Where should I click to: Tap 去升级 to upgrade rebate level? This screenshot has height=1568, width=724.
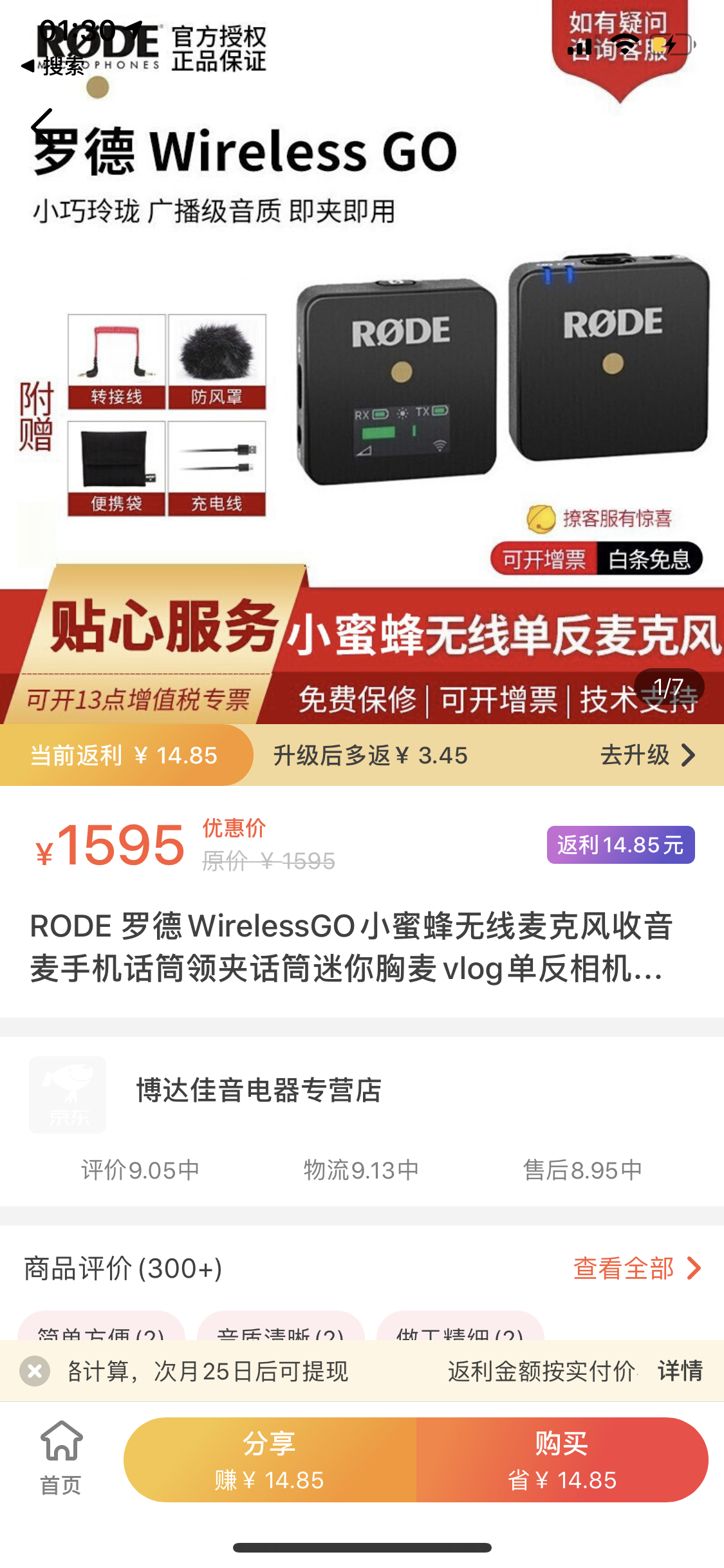click(647, 755)
